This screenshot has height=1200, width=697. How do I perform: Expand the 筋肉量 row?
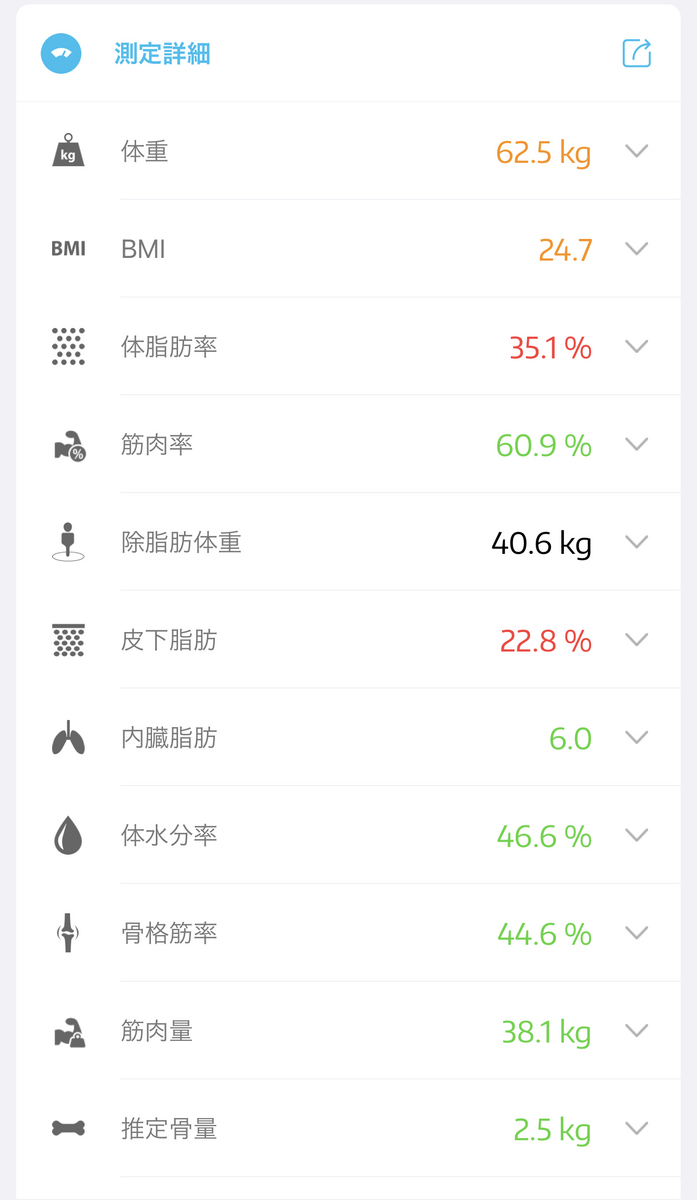[x=636, y=1031]
